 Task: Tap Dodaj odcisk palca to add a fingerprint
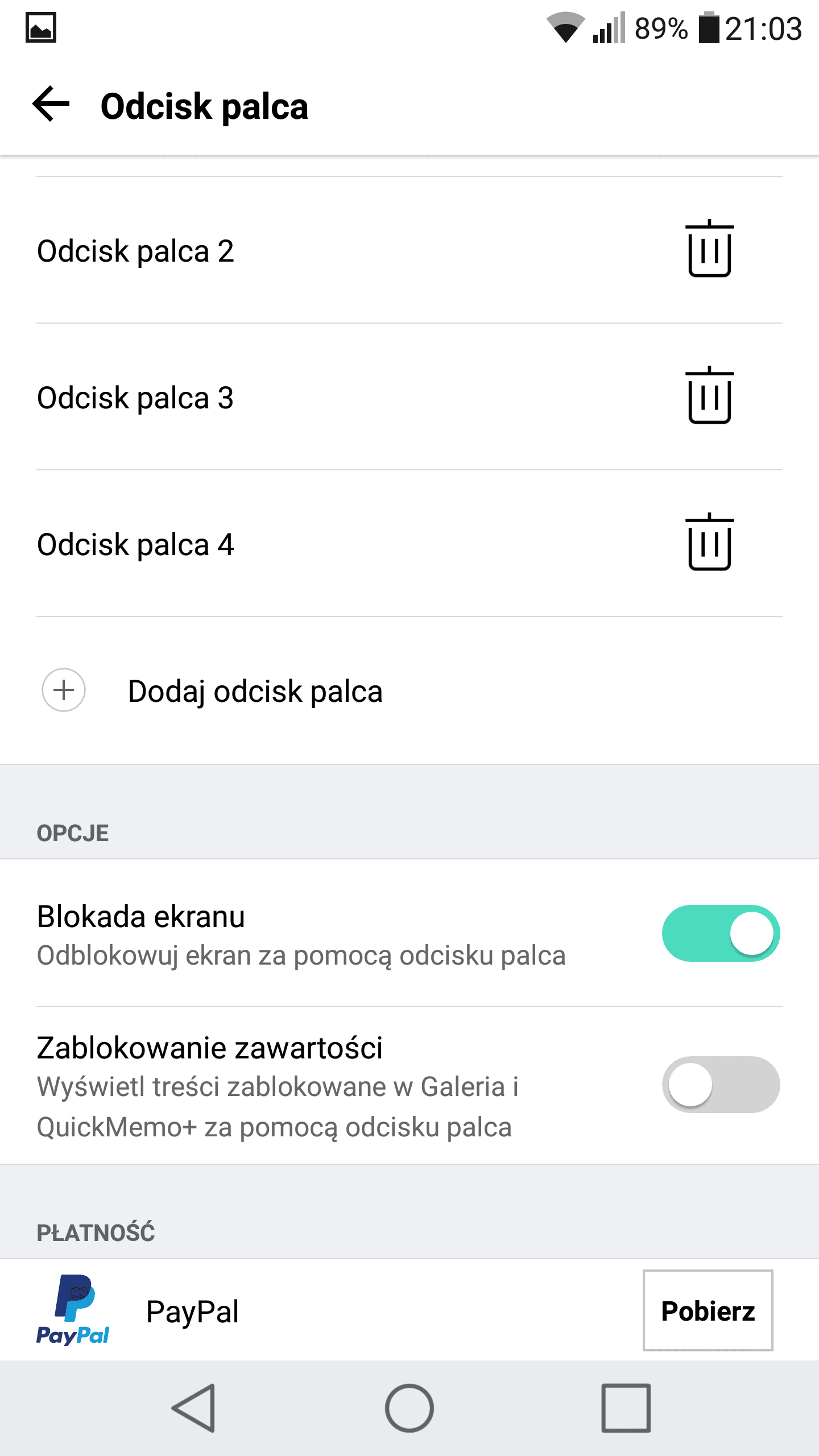coord(409,690)
